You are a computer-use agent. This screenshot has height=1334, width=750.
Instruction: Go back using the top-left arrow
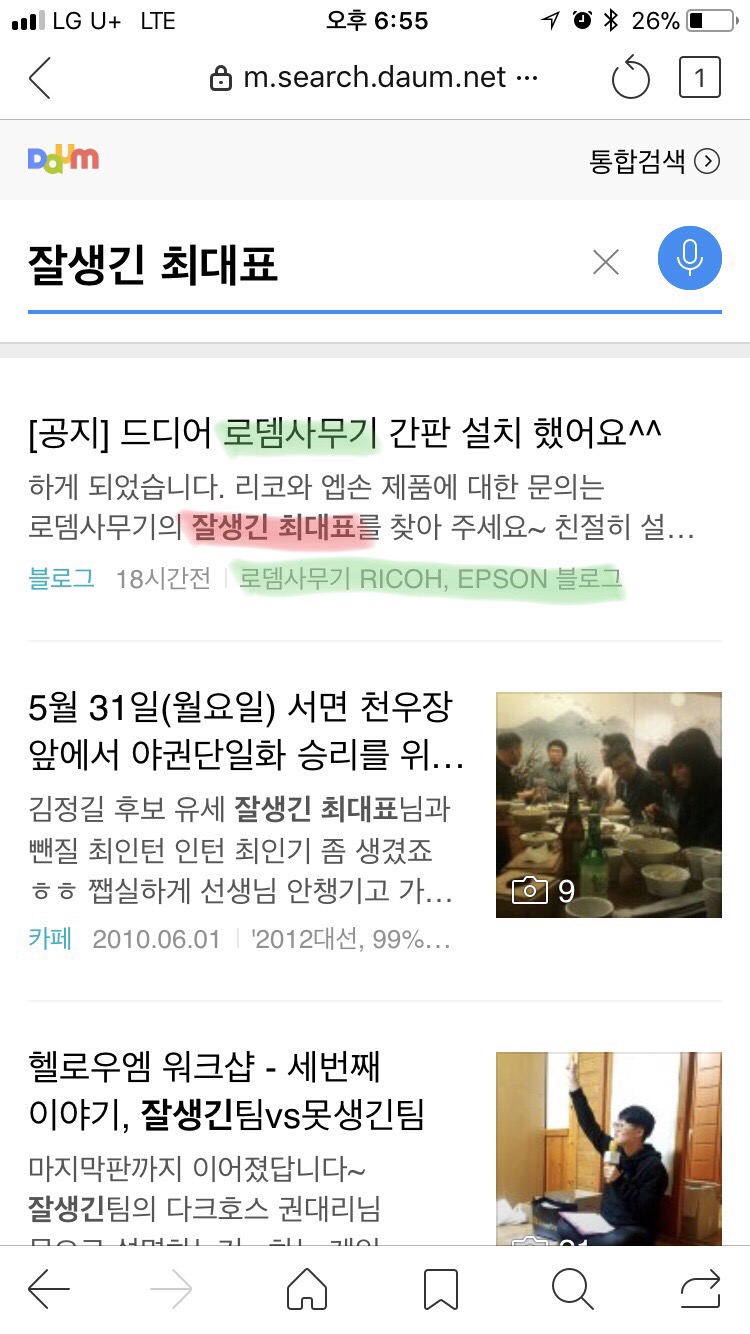click(40, 79)
